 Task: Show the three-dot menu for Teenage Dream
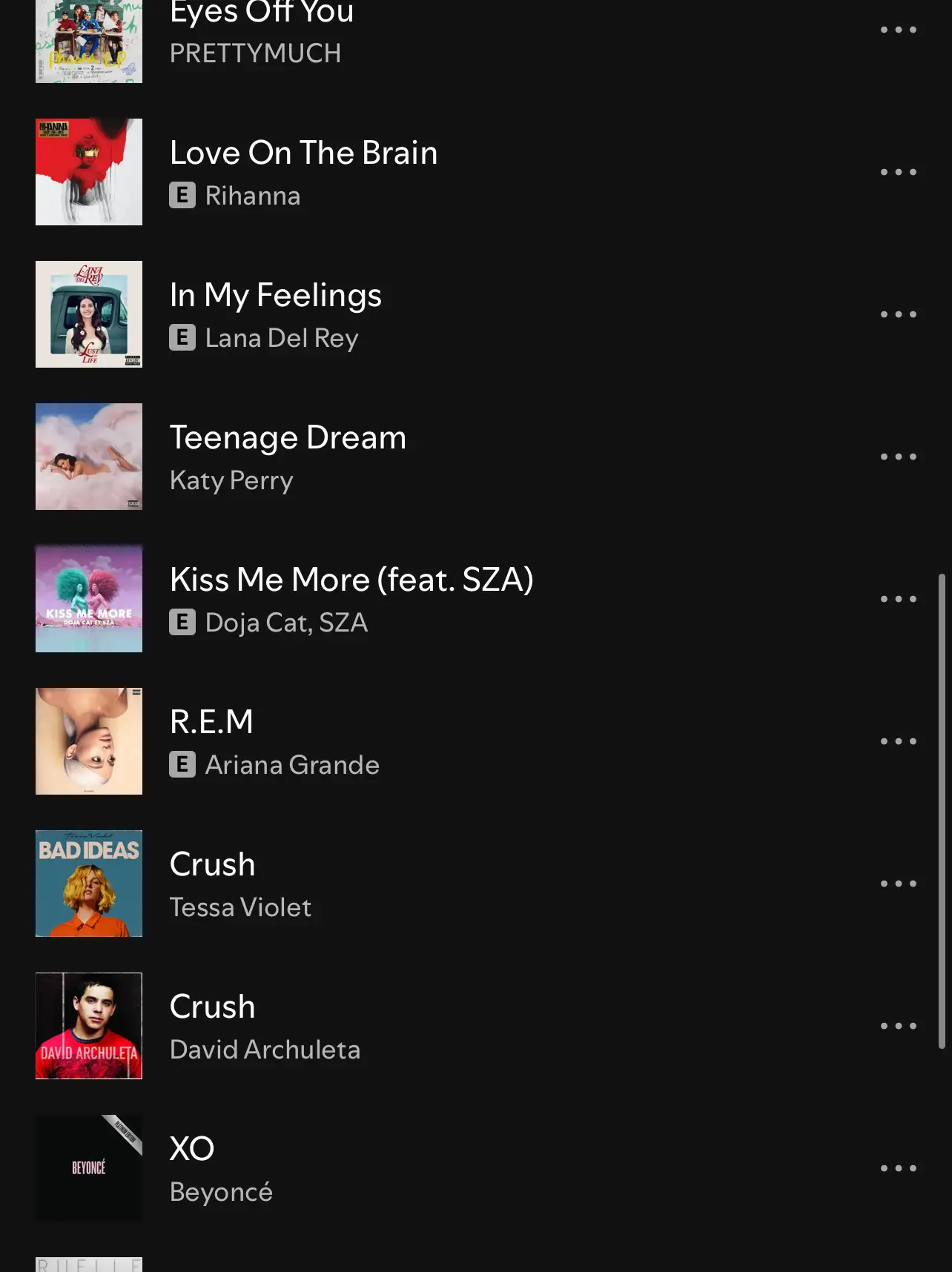(898, 457)
